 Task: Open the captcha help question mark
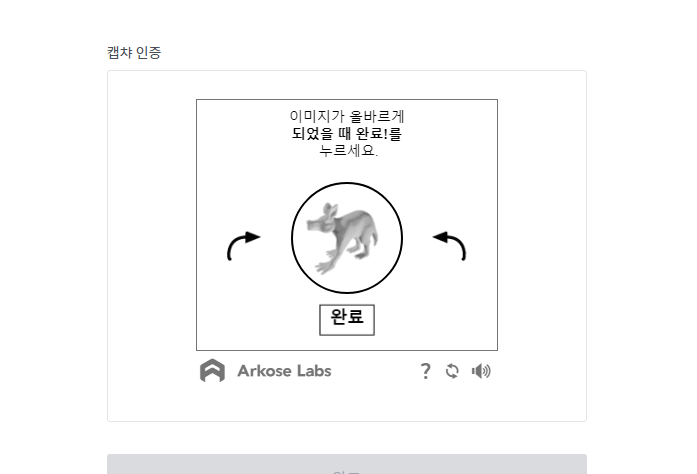point(425,371)
